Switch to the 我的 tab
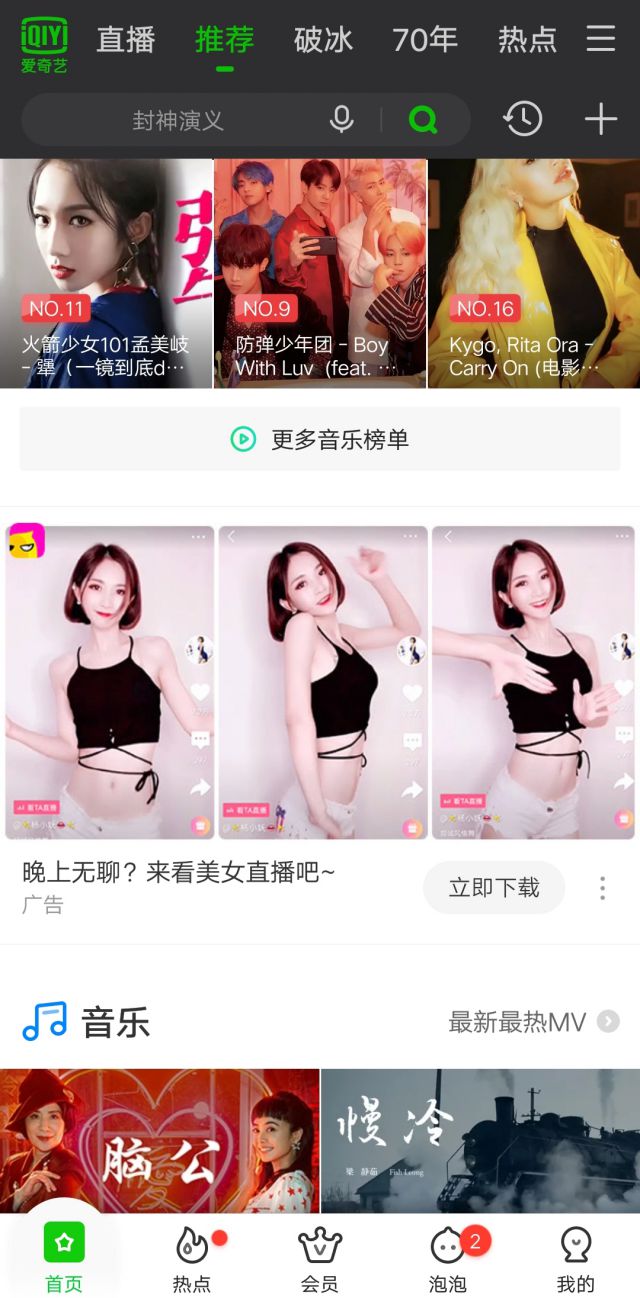 coord(576,1260)
